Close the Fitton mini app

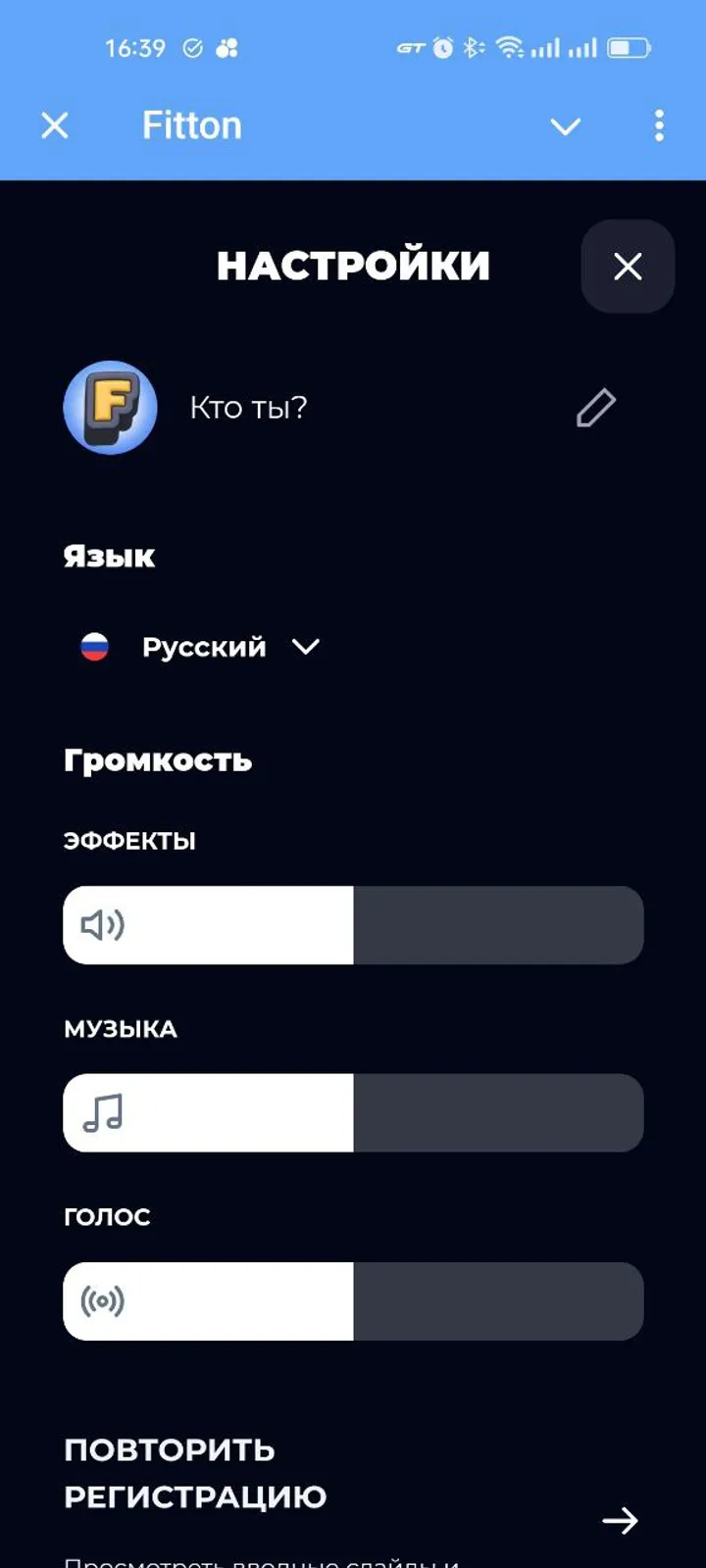click(55, 125)
